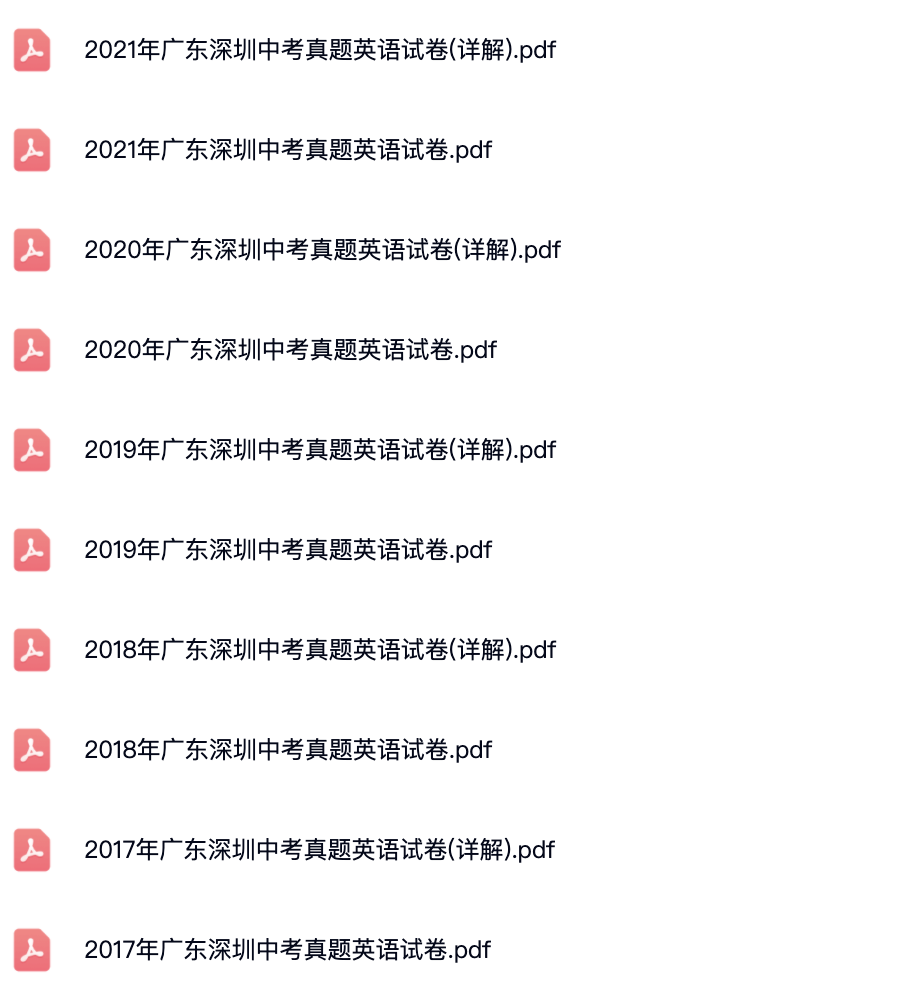Open 2019年广东深圳中考真题英语试卷(详解).pdf
This screenshot has width=904, height=1006.
320,450
